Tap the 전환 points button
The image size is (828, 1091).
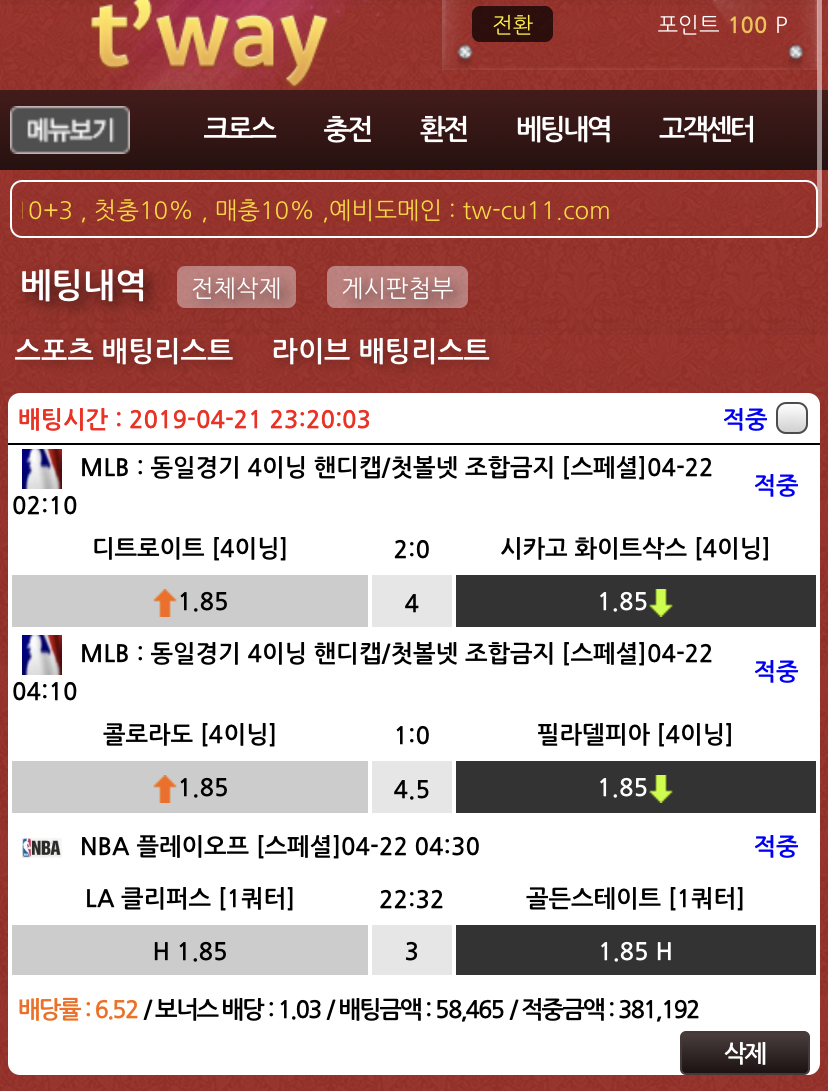(x=512, y=25)
